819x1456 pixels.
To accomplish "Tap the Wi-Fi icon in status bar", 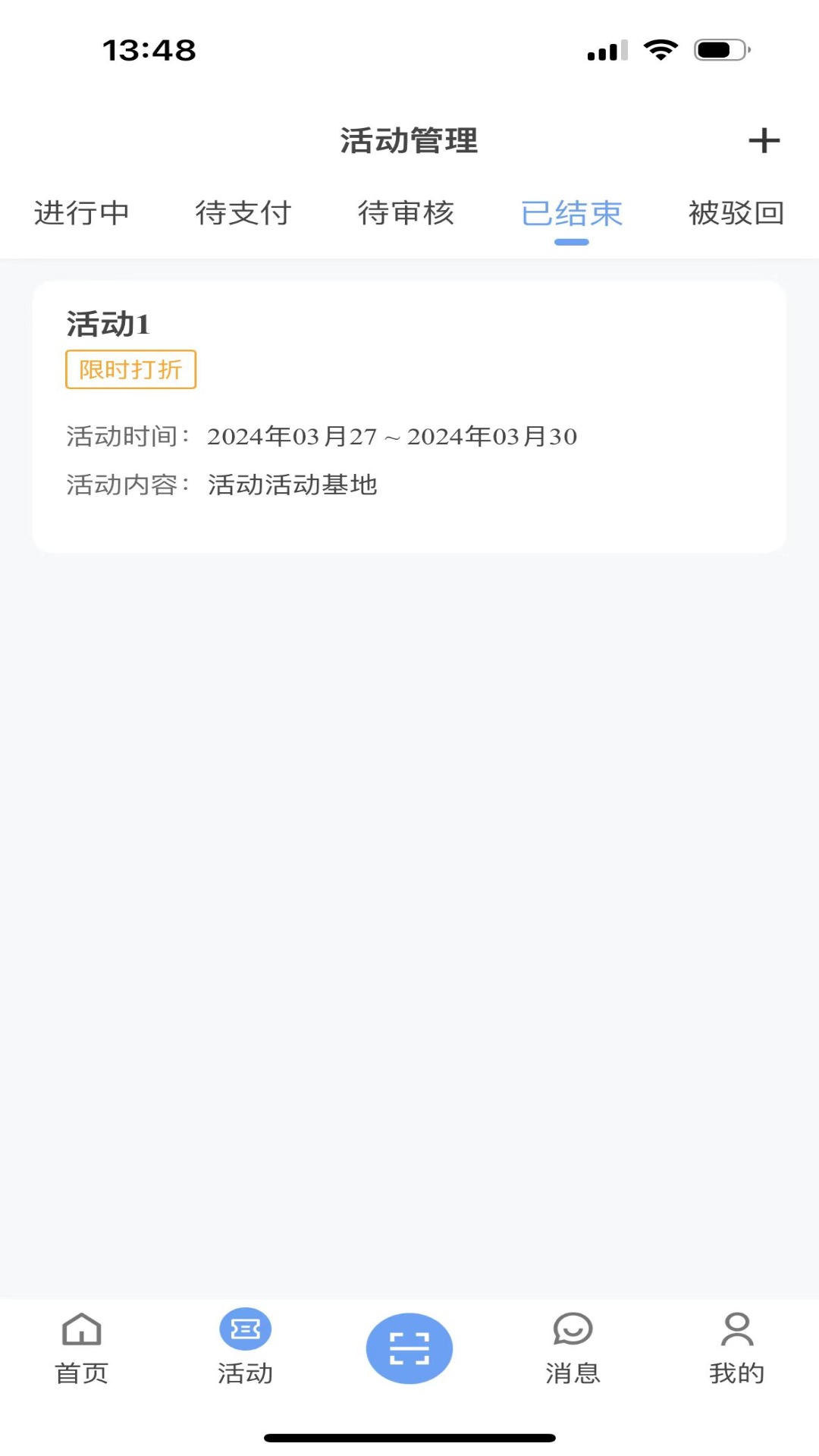I will click(661, 51).
